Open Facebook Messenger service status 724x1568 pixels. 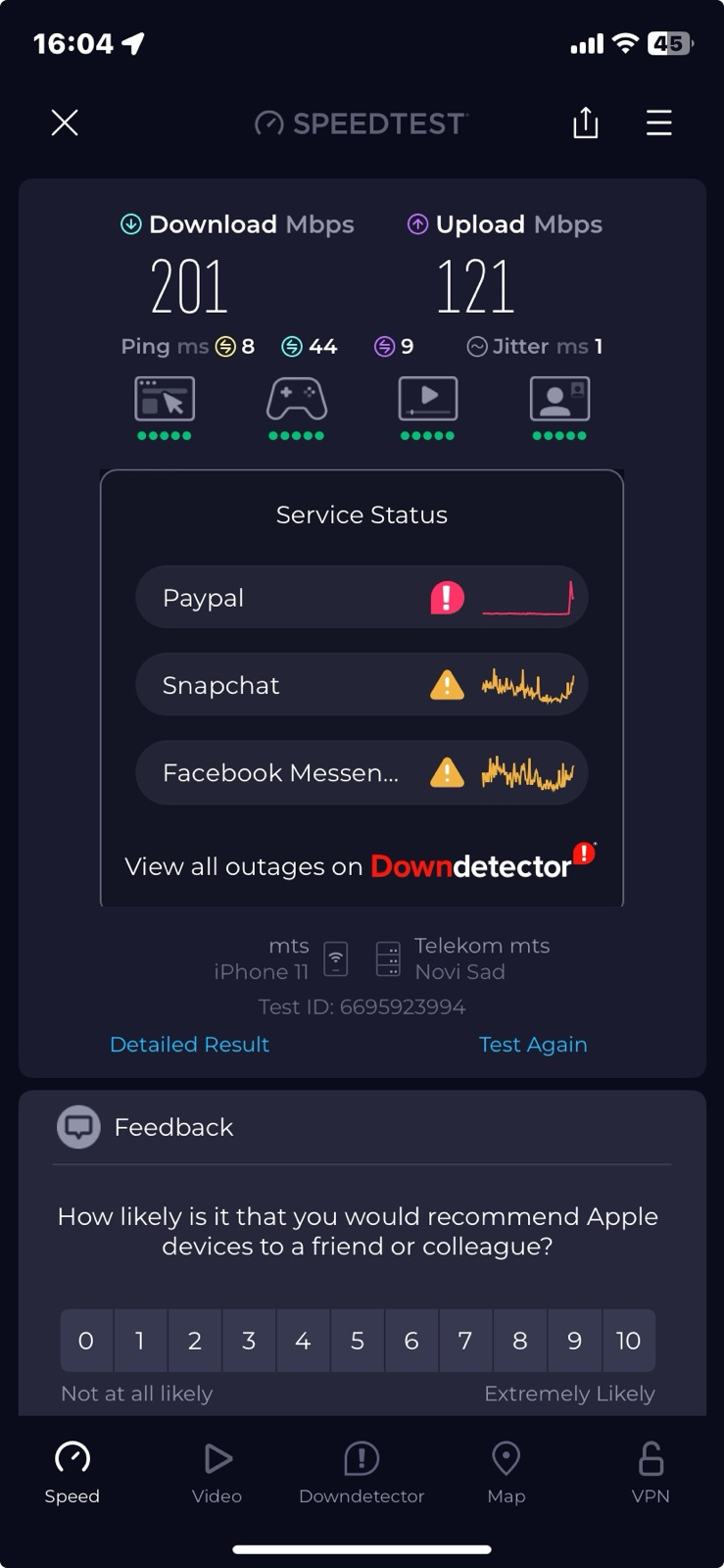tap(361, 773)
